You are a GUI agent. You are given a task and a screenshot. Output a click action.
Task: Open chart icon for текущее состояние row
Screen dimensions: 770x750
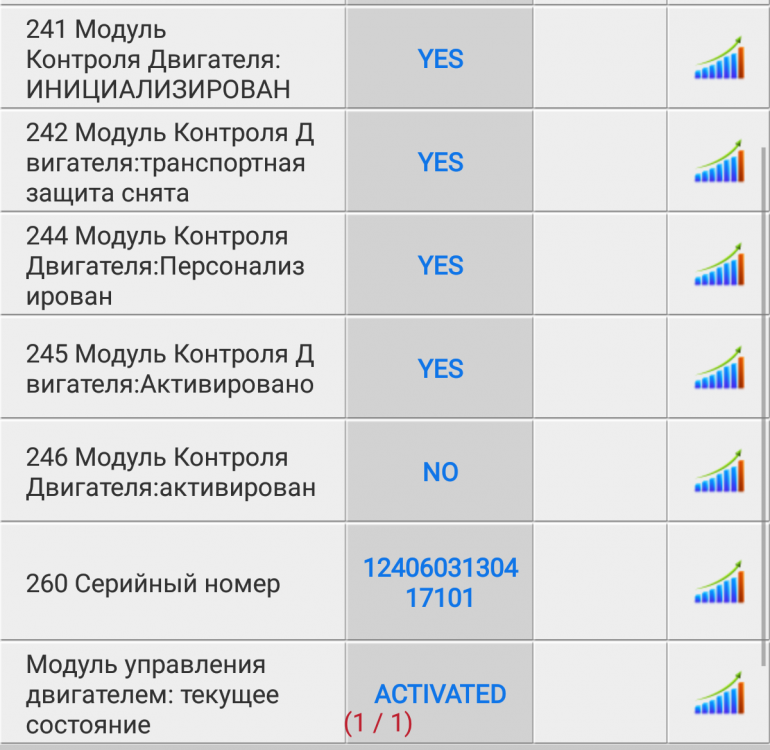pos(719,694)
